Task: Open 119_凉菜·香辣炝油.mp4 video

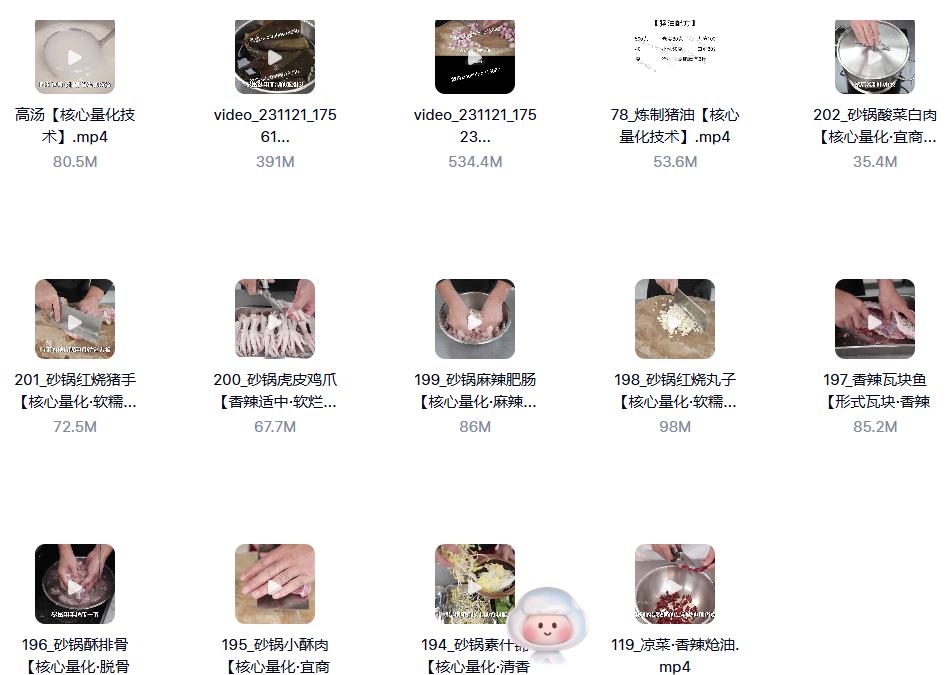Action: coord(675,584)
